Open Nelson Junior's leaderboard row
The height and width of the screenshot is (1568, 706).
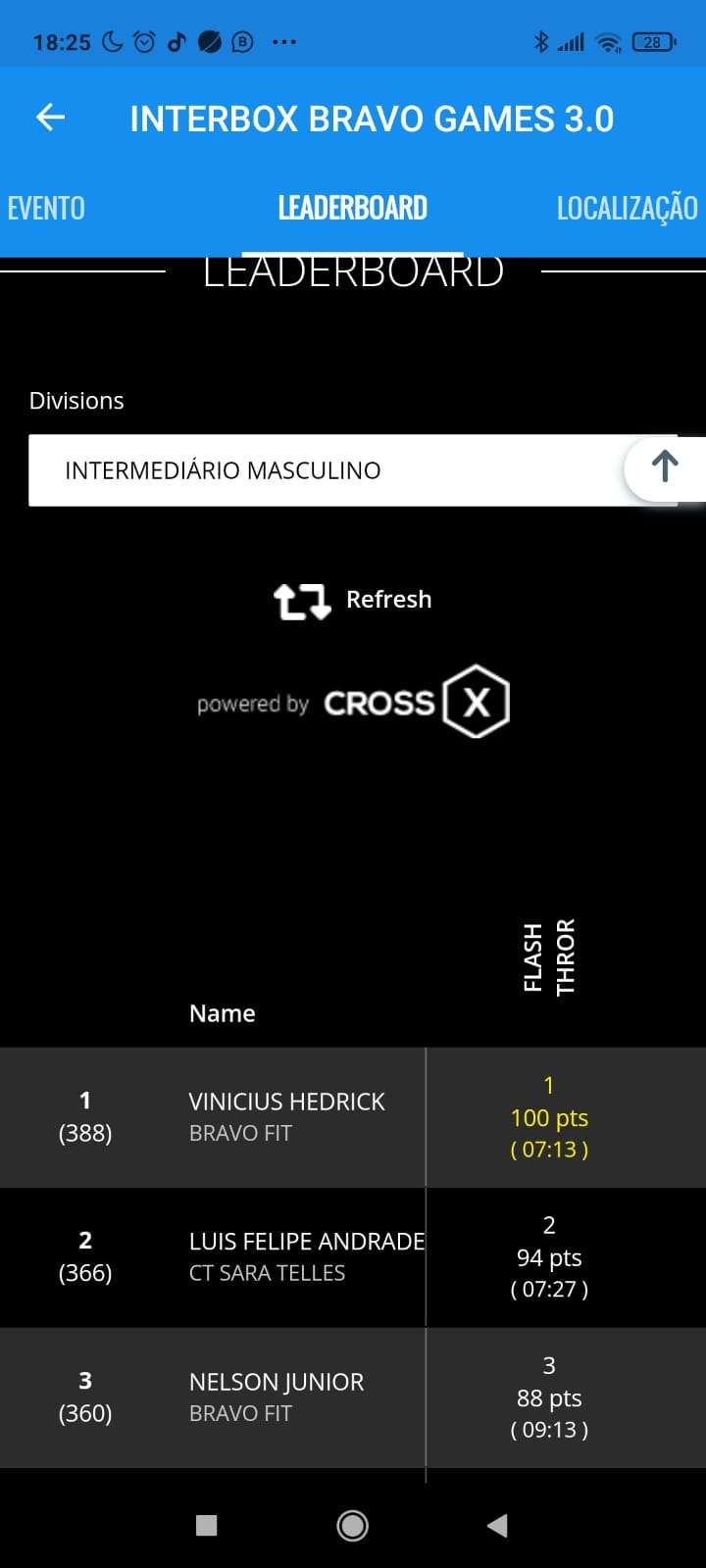click(277, 1396)
